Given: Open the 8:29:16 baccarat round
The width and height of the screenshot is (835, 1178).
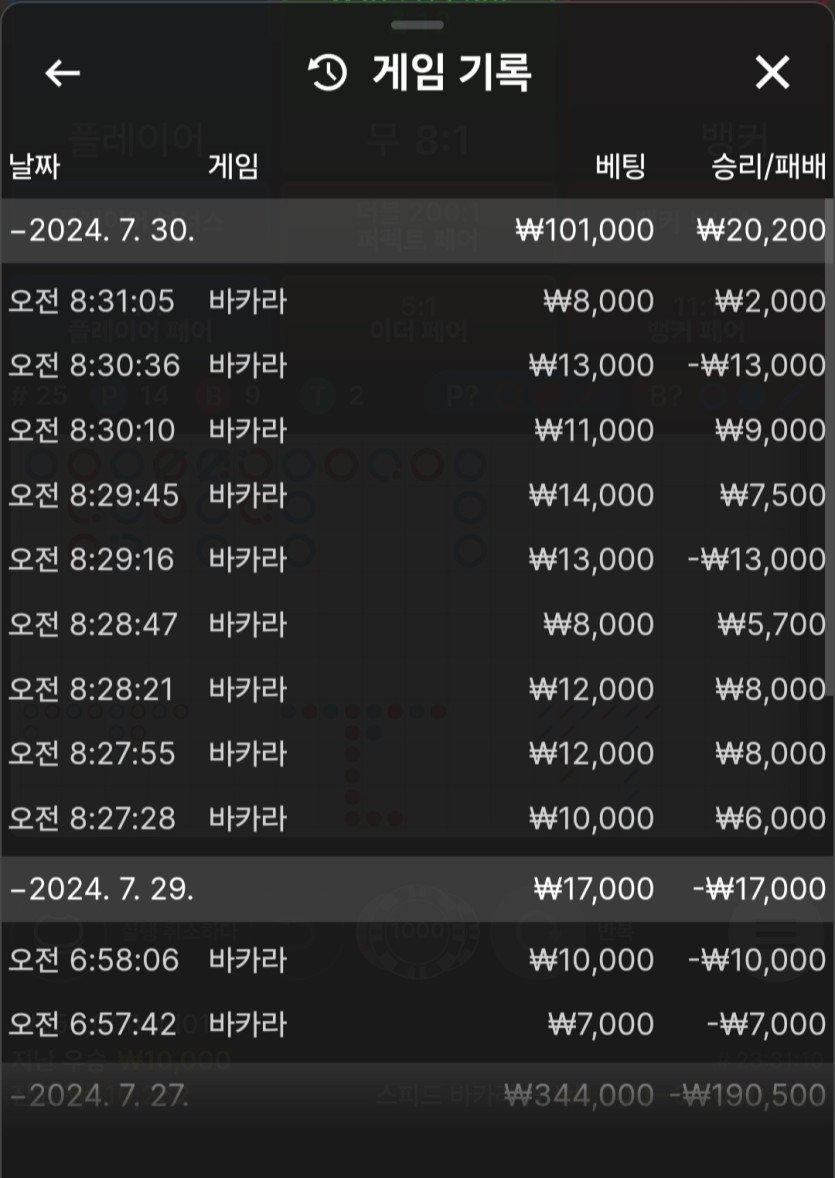Looking at the screenshot, I should pos(417,560).
